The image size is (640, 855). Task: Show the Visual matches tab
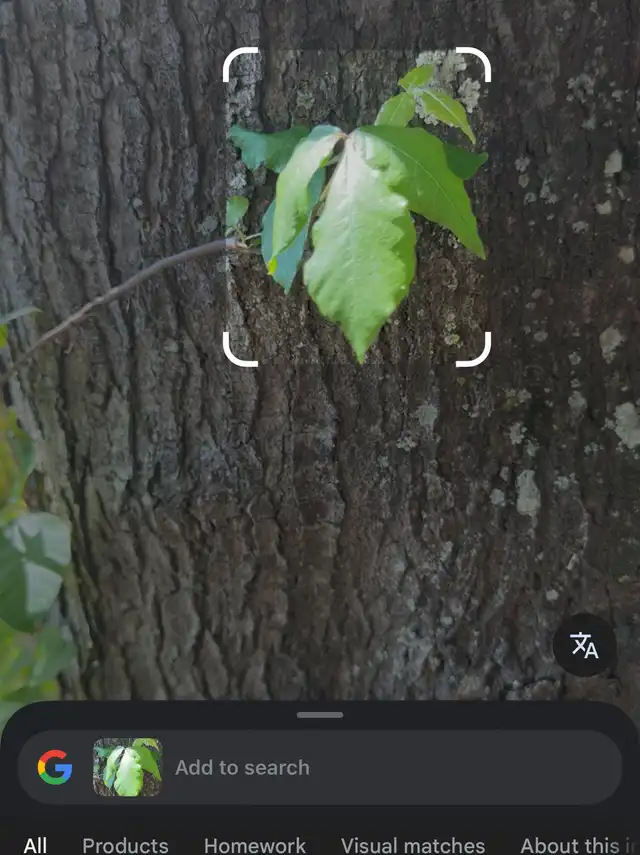pos(413,845)
